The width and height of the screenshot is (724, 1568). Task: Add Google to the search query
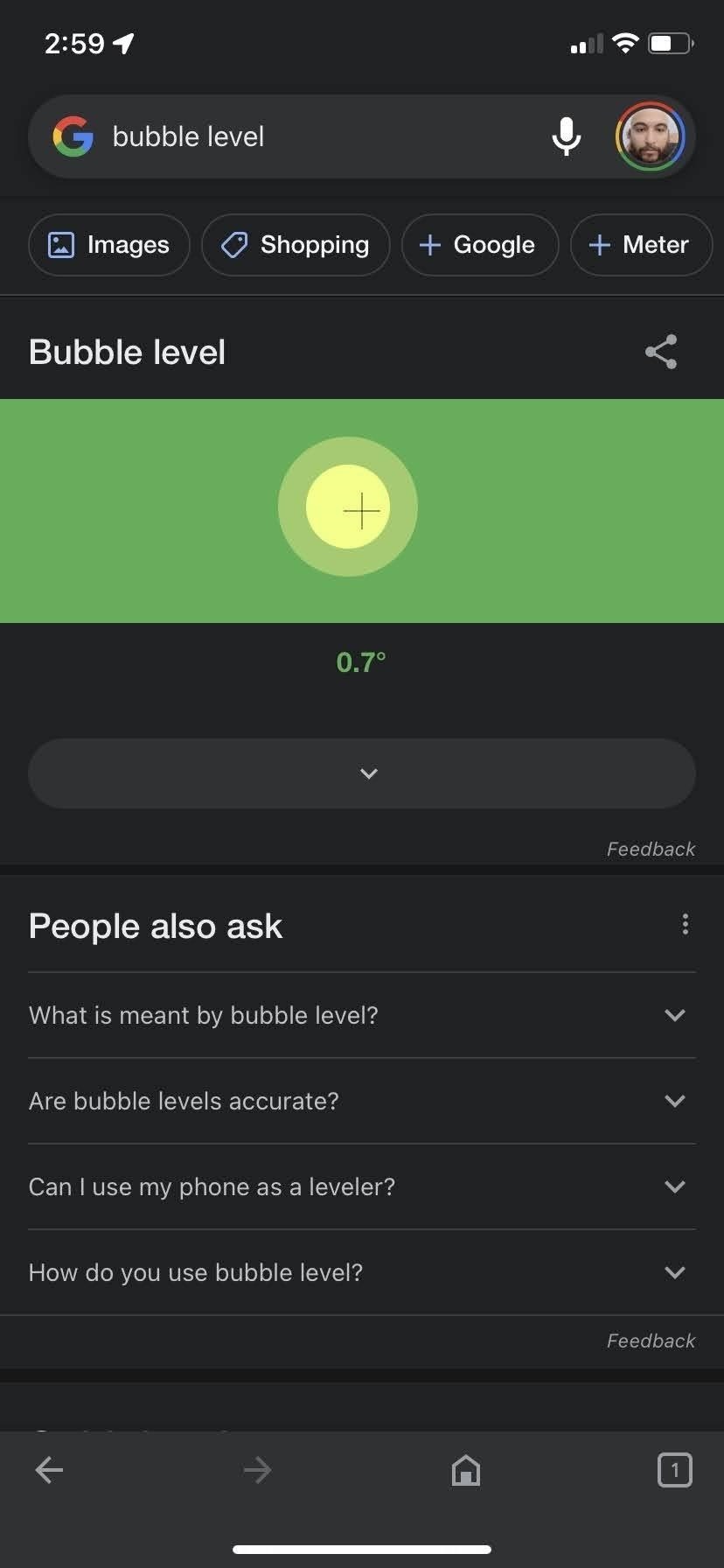coord(479,245)
